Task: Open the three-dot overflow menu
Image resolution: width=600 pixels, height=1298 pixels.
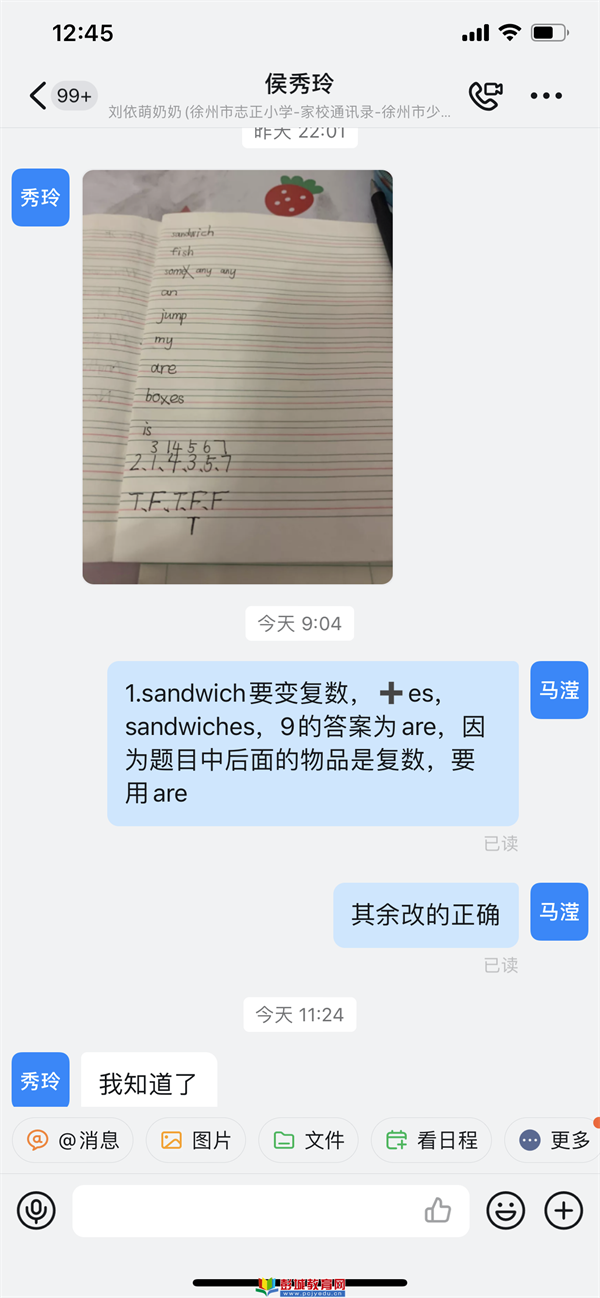Action: 546,96
